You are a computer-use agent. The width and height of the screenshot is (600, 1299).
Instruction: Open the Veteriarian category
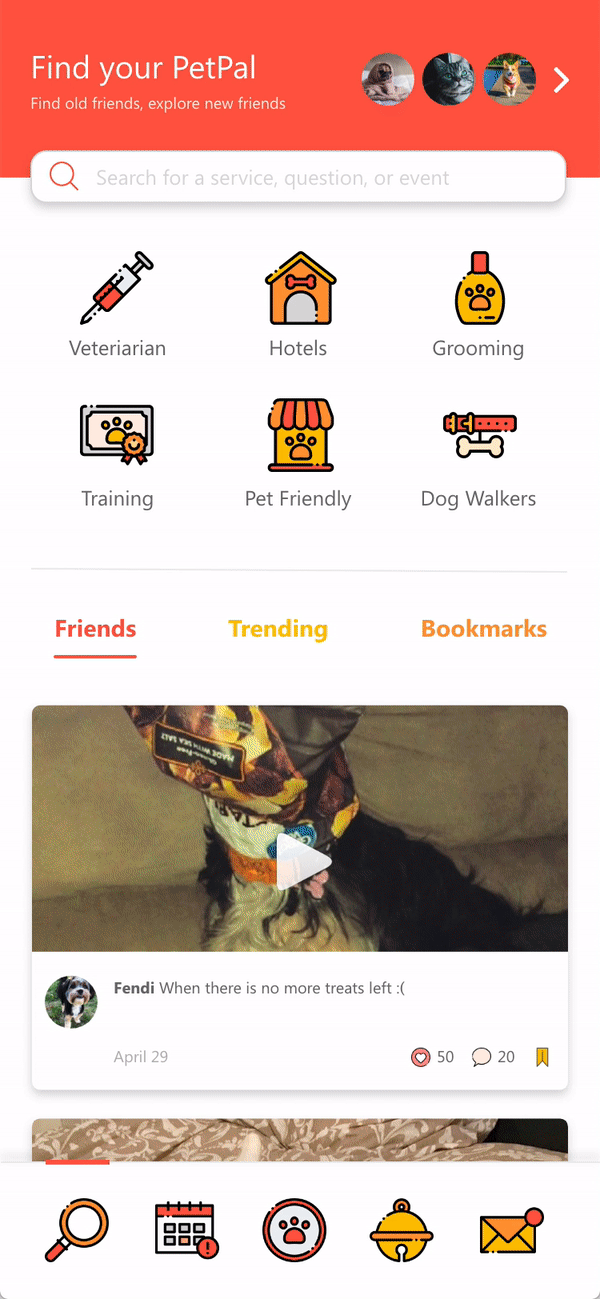[117, 305]
